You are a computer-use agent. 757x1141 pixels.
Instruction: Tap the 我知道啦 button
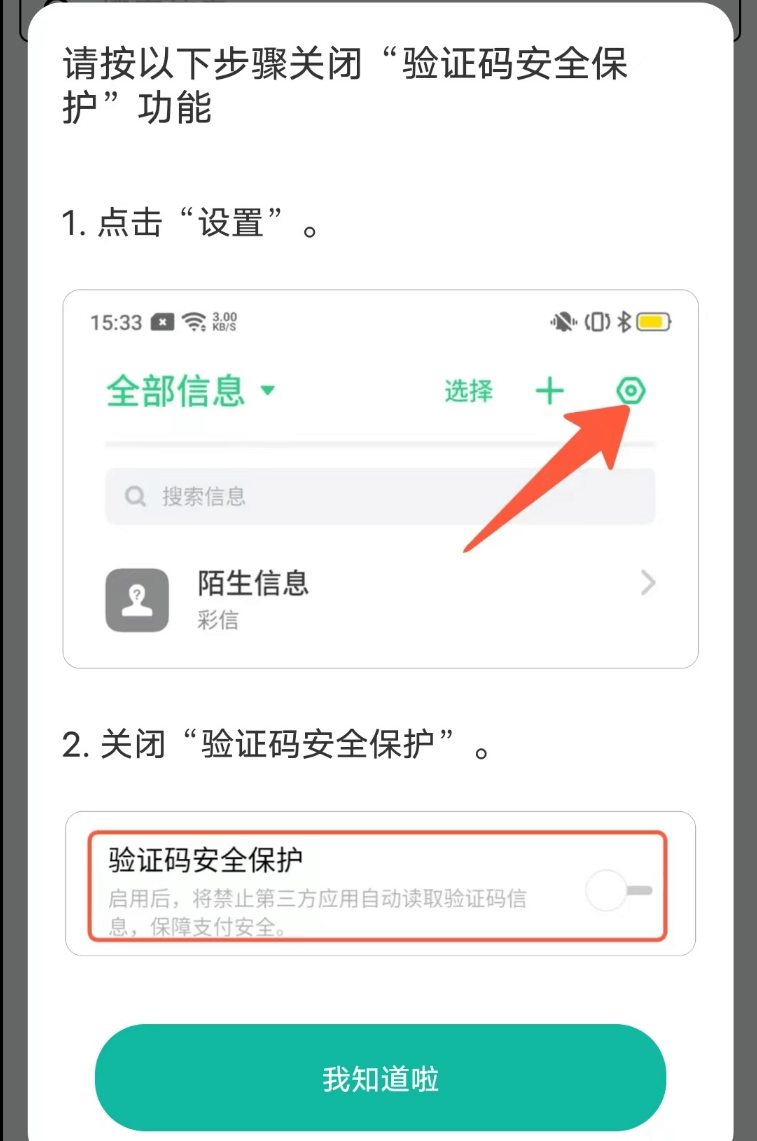coord(380,1078)
